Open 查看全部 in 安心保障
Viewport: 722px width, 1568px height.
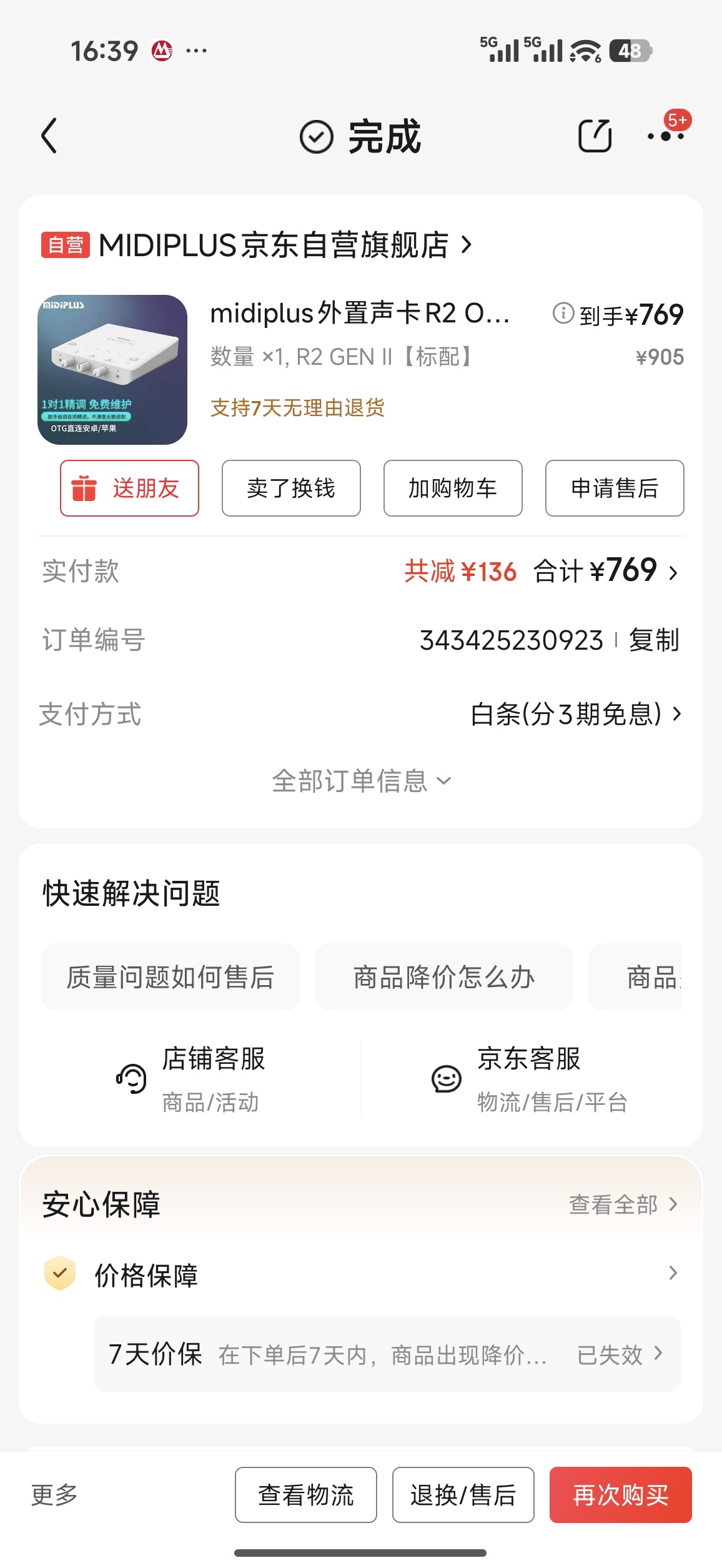click(x=622, y=1204)
